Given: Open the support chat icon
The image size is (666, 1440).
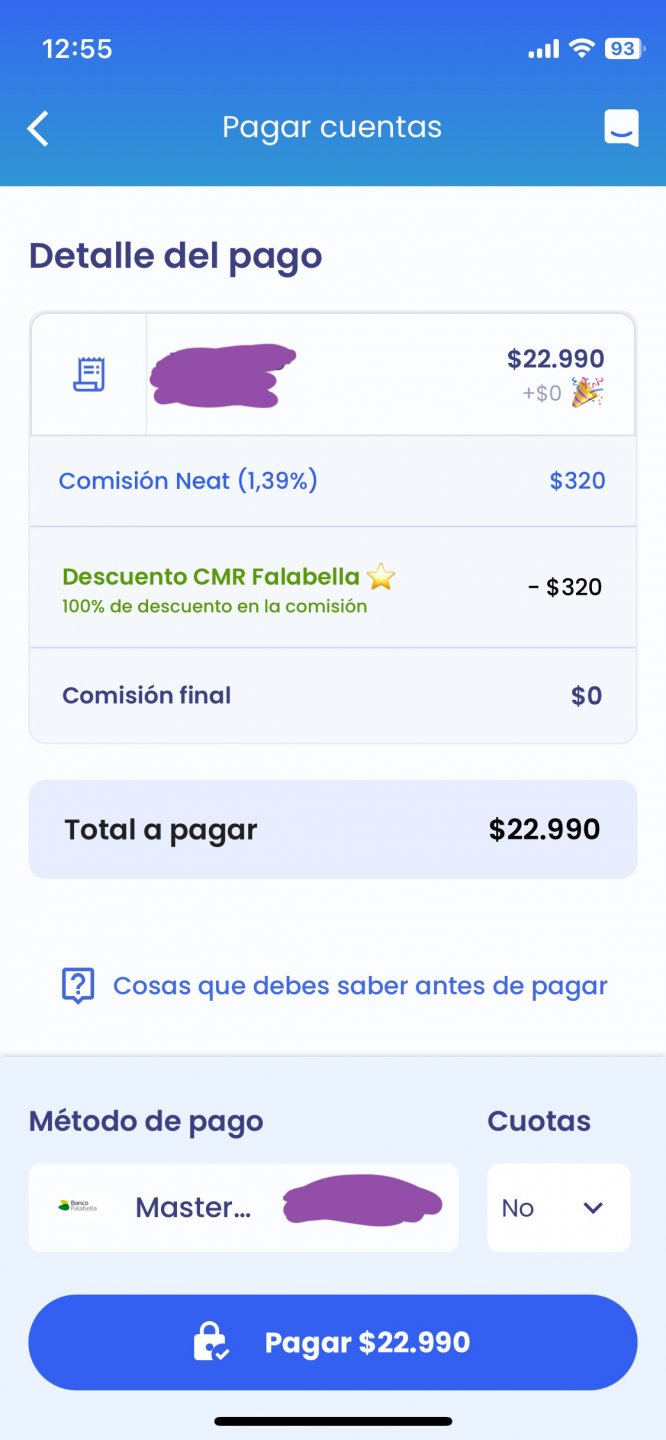Looking at the screenshot, I should [x=621, y=129].
